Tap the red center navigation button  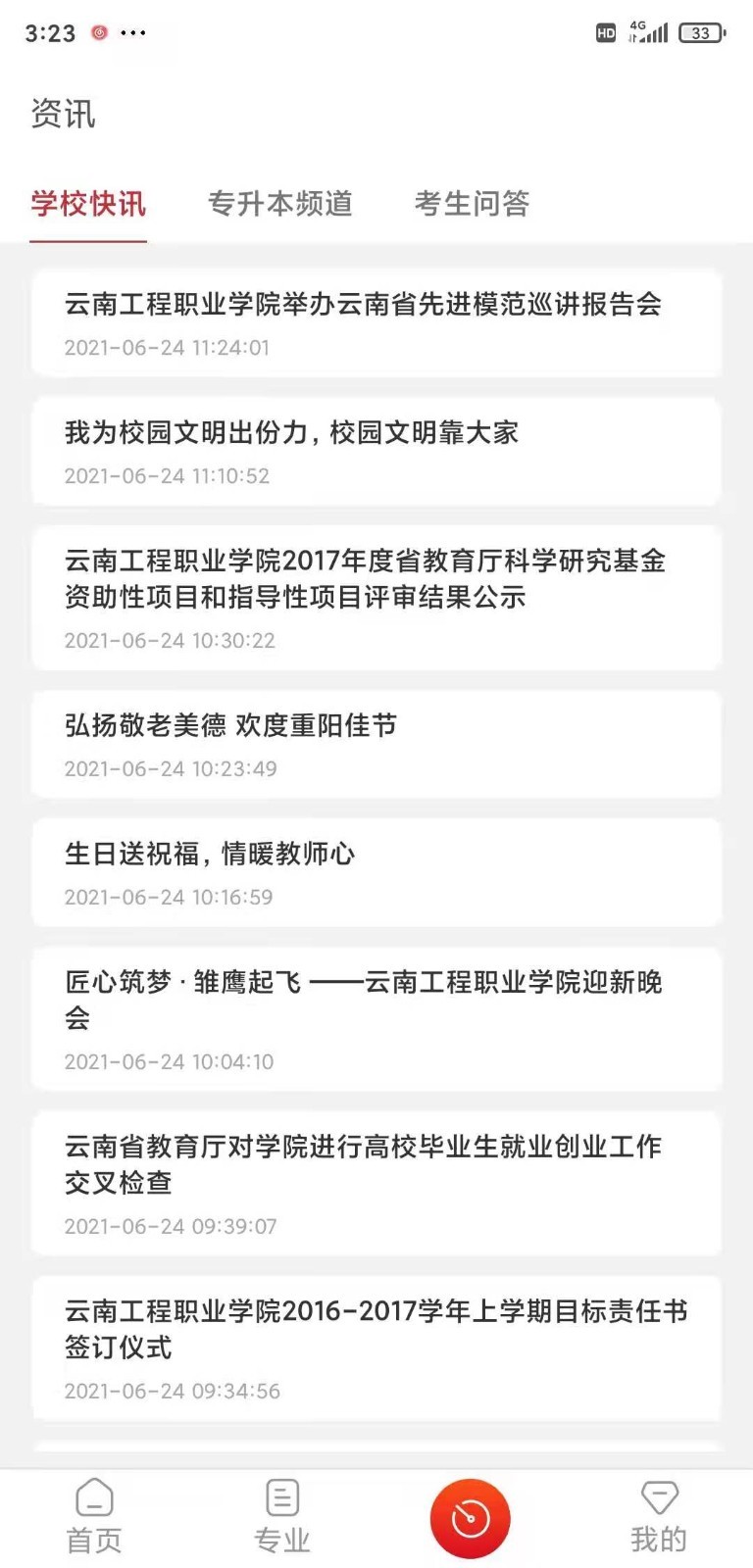coord(471,1519)
